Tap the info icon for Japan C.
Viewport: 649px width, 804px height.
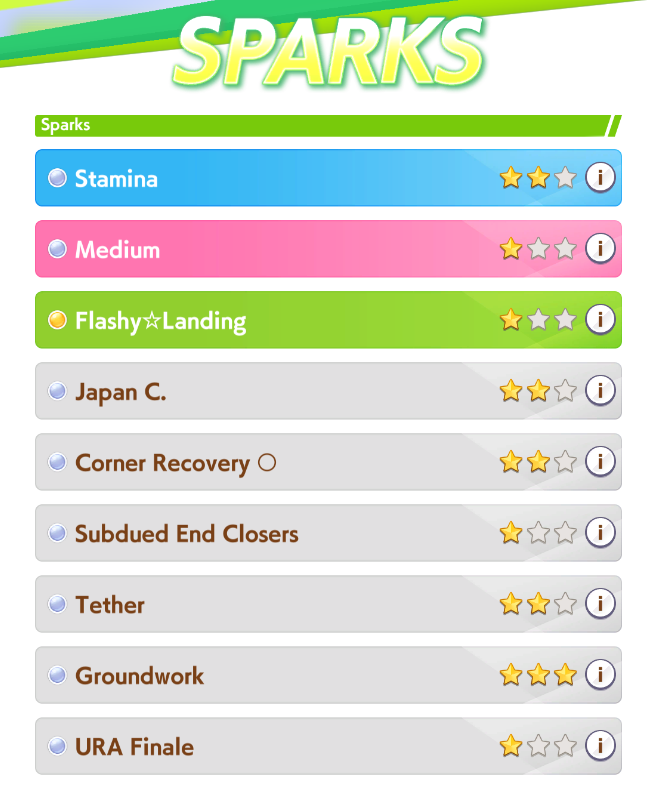pos(599,391)
